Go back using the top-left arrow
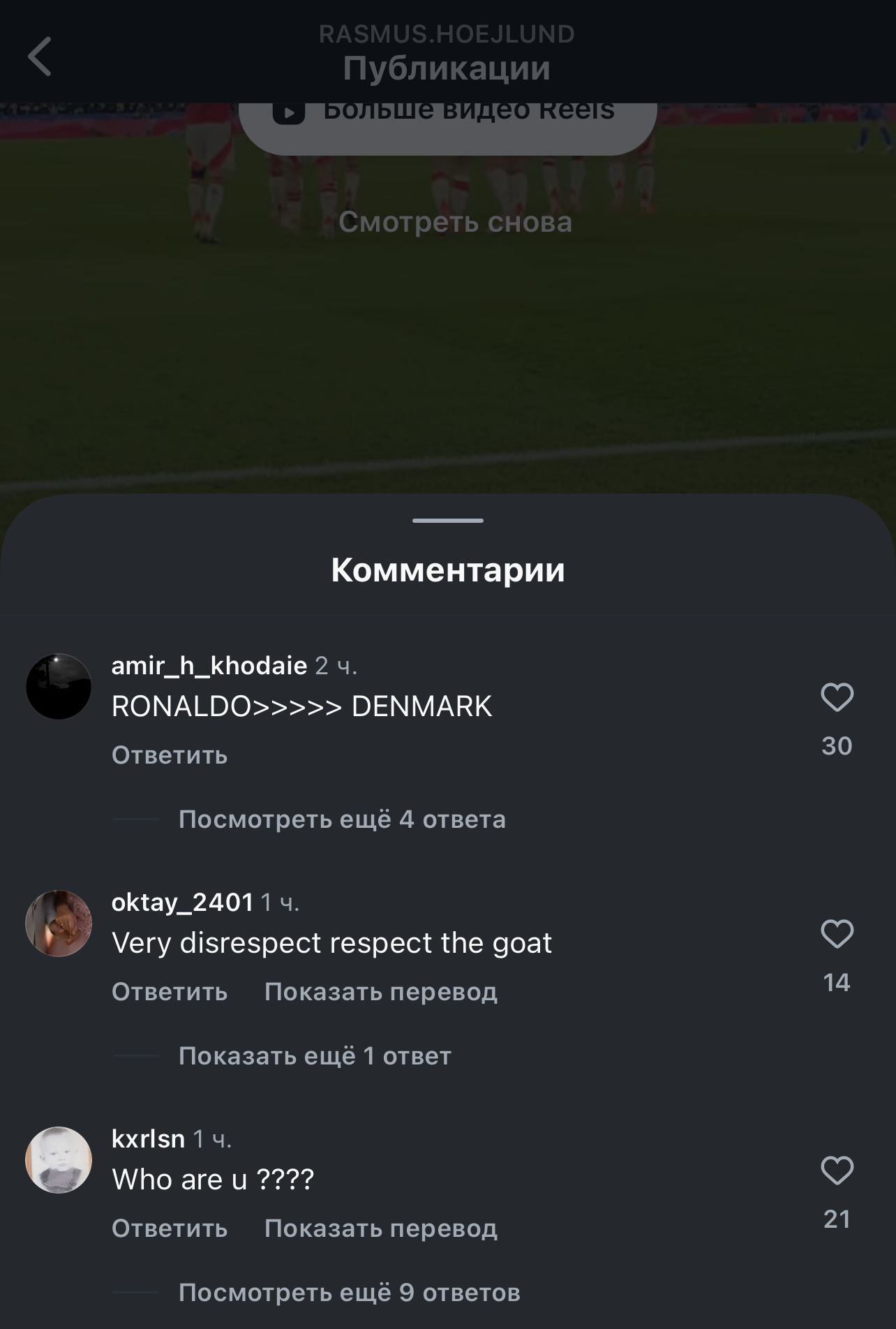896x1329 pixels. (40, 57)
